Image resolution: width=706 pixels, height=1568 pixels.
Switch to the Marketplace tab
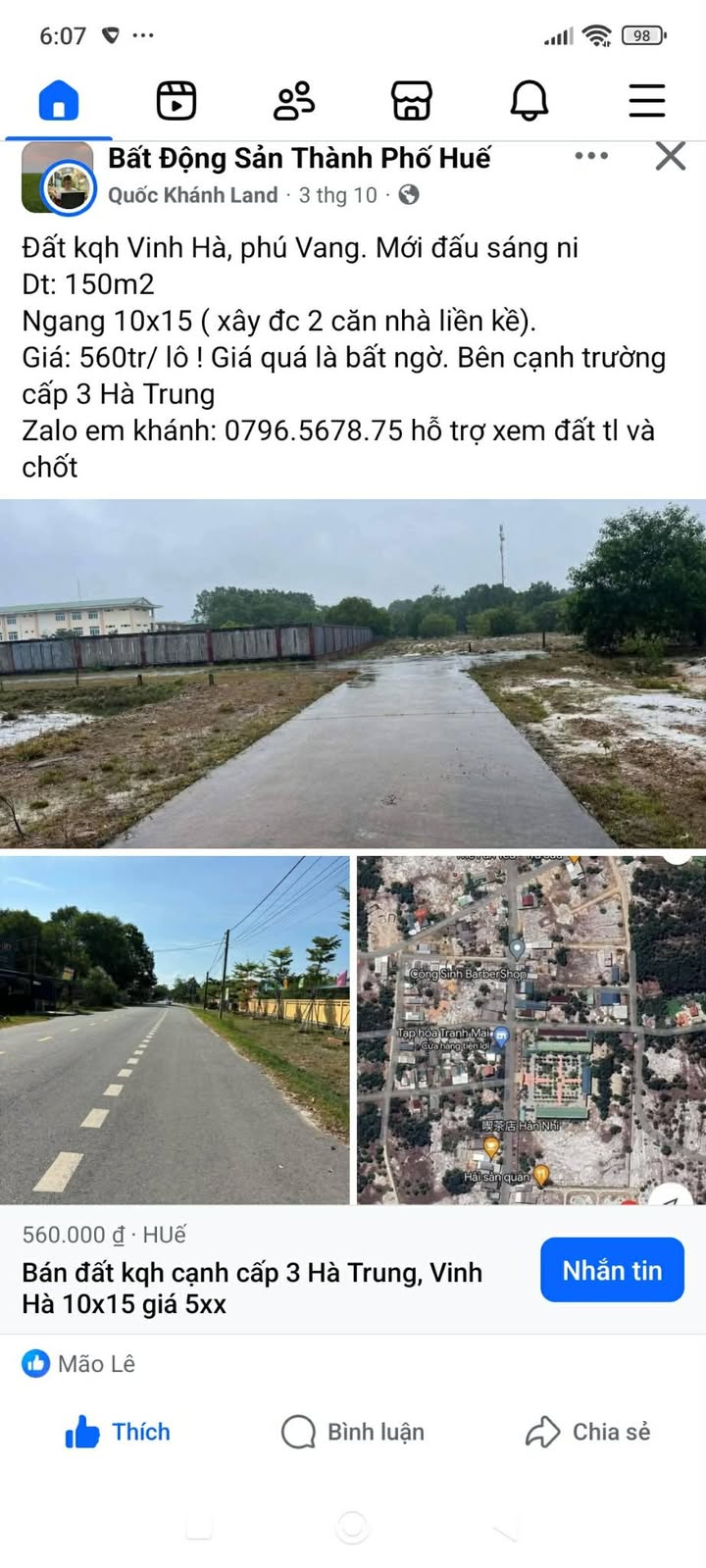pos(412,101)
